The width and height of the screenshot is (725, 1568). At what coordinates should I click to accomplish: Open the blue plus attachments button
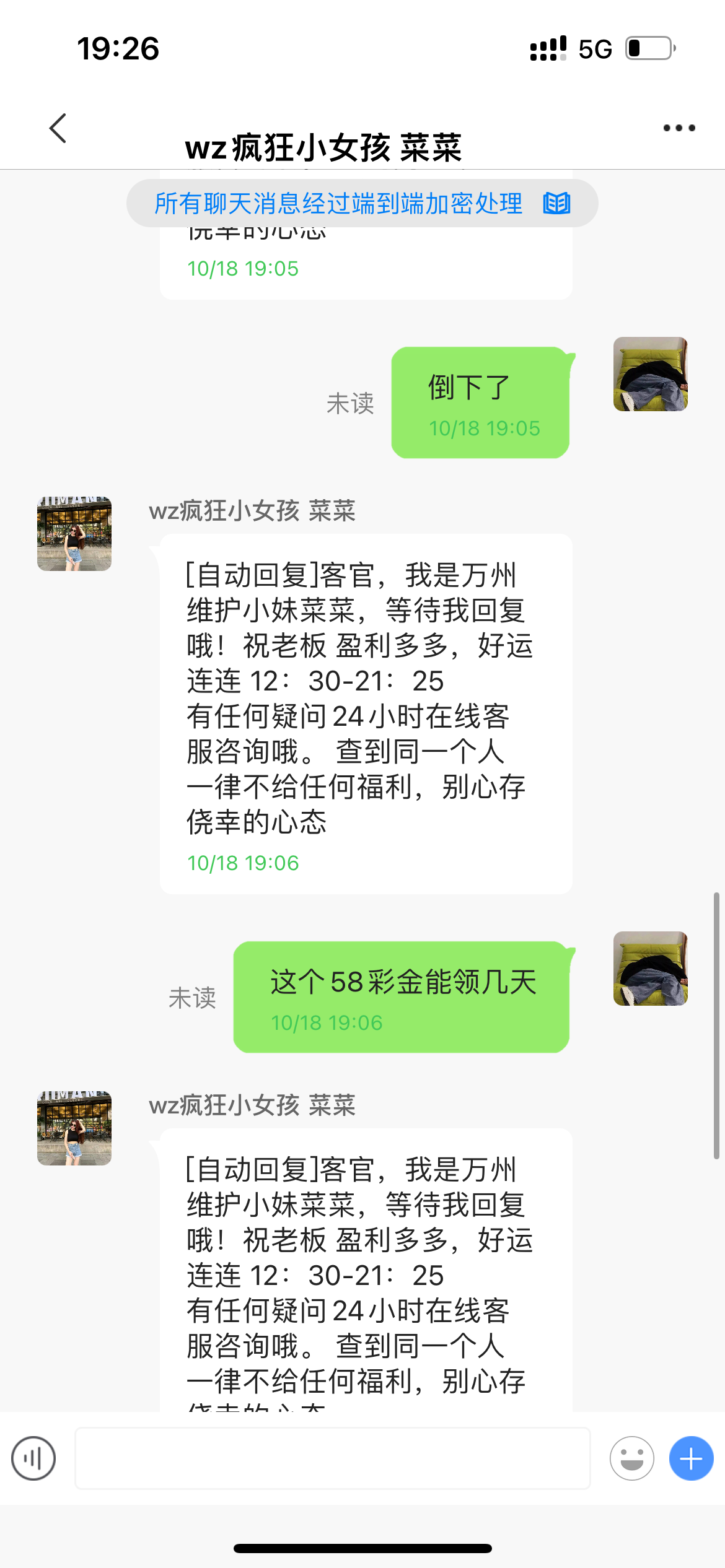click(691, 1458)
